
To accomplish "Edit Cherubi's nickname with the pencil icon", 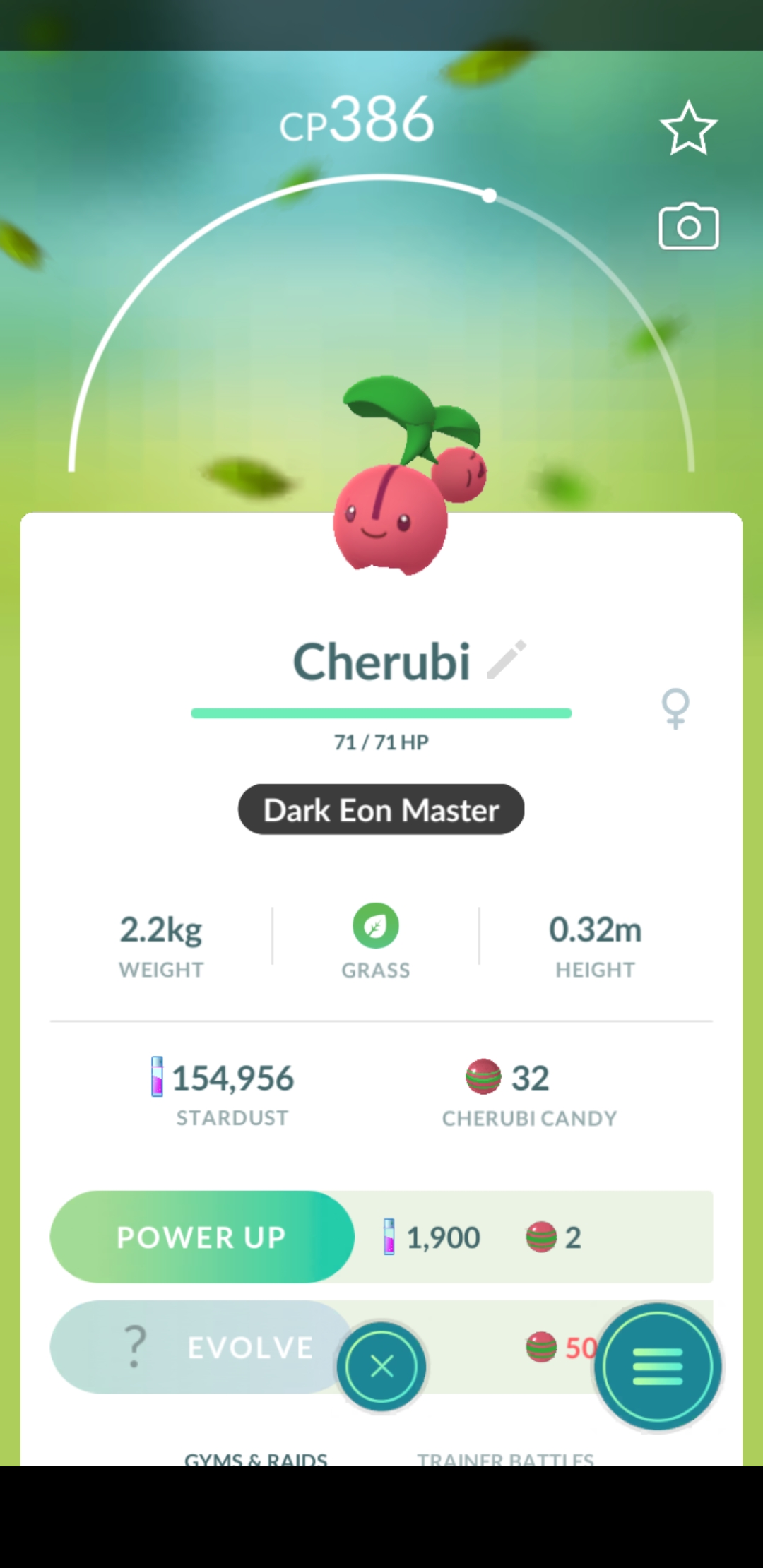I will click(x=507, y=660).
